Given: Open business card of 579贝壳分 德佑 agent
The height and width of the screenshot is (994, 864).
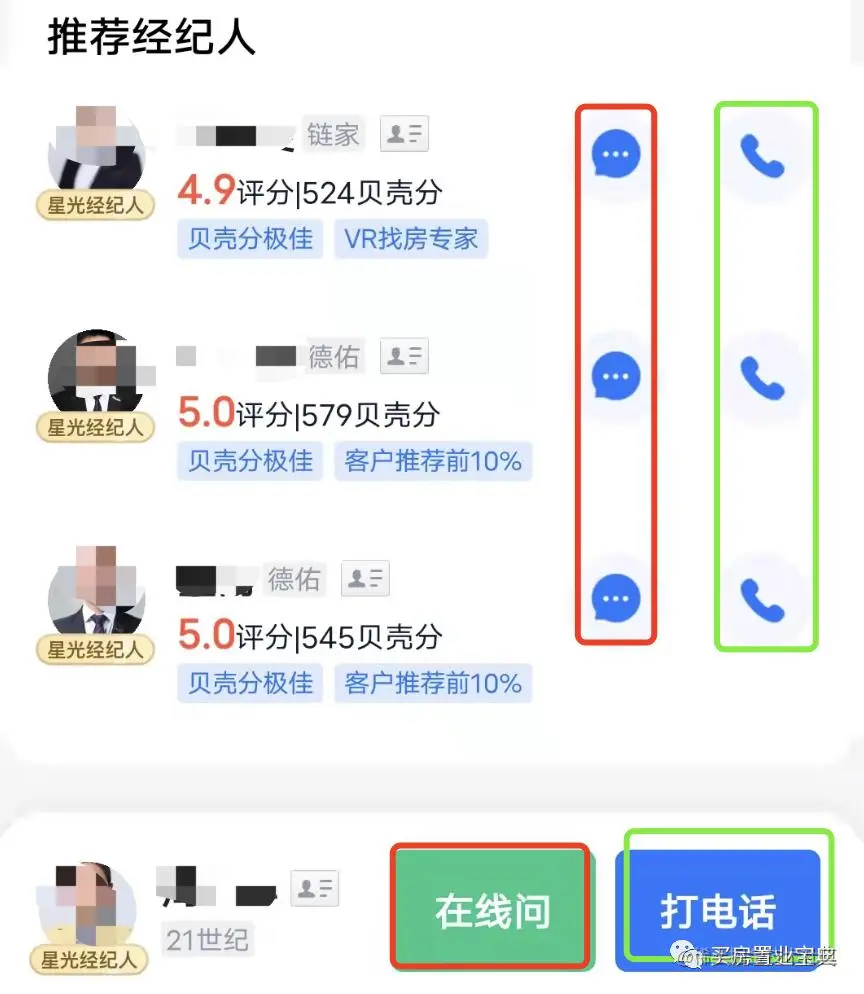Looking at the screenshot, I should [x=405, y=356].
